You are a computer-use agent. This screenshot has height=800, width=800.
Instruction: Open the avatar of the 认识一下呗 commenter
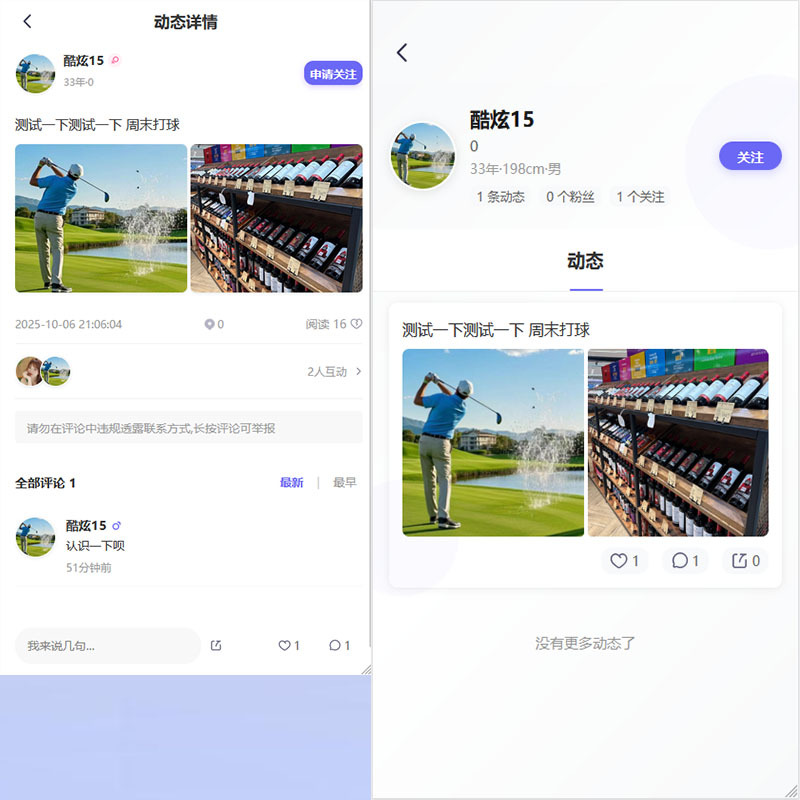36,537
